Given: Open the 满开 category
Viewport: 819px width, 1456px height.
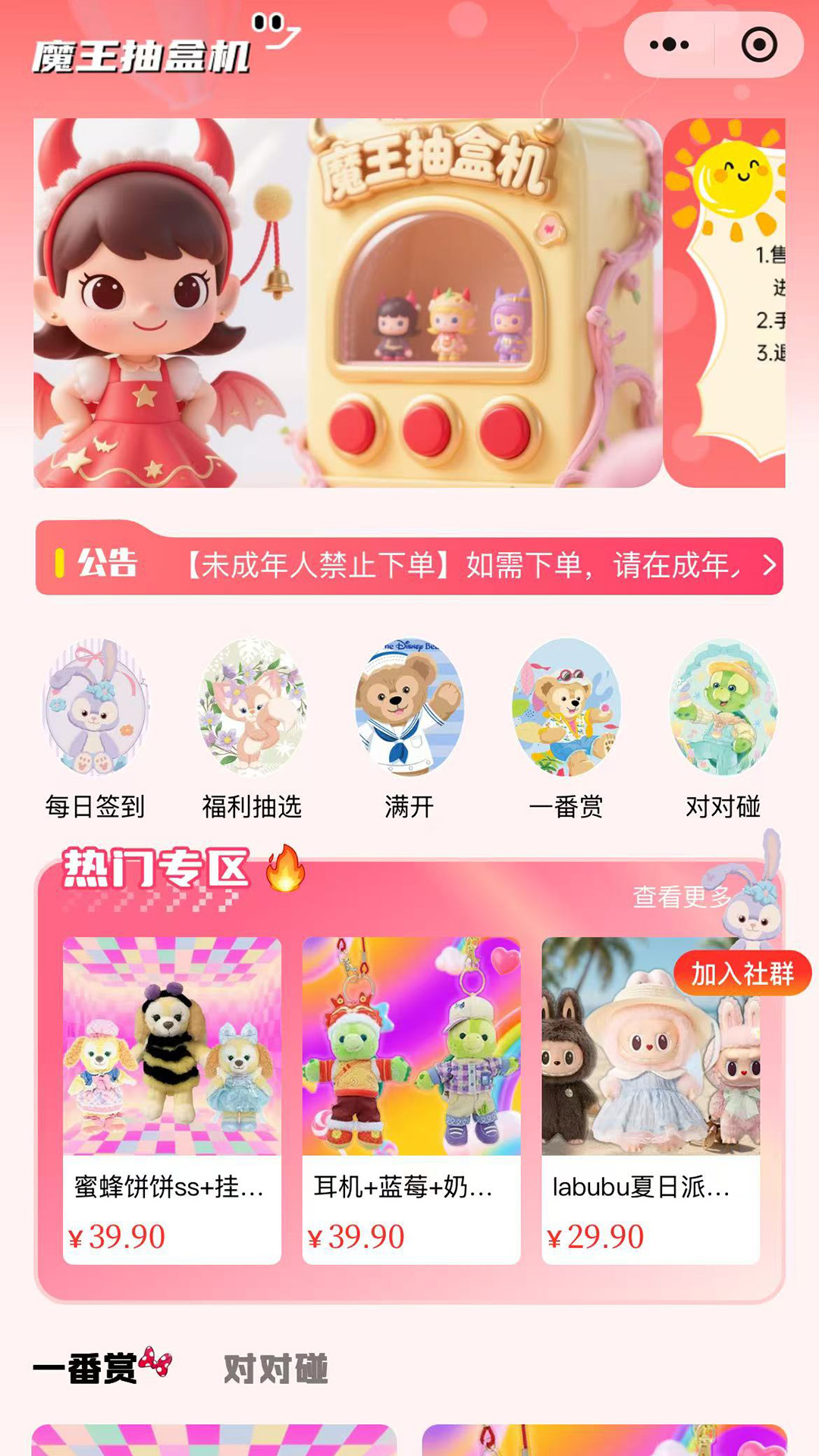Looking at the screenshot, I should point(409,727).
